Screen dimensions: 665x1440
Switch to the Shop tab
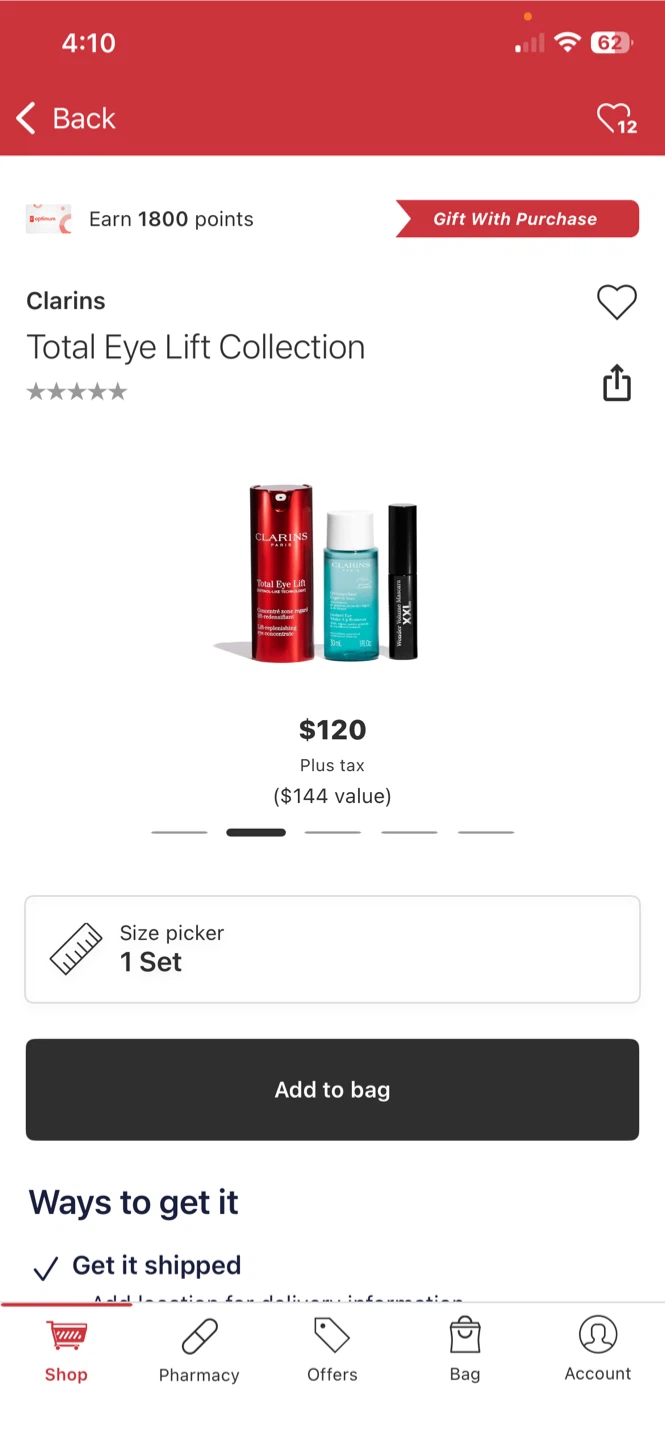[x=66, y=1351]
